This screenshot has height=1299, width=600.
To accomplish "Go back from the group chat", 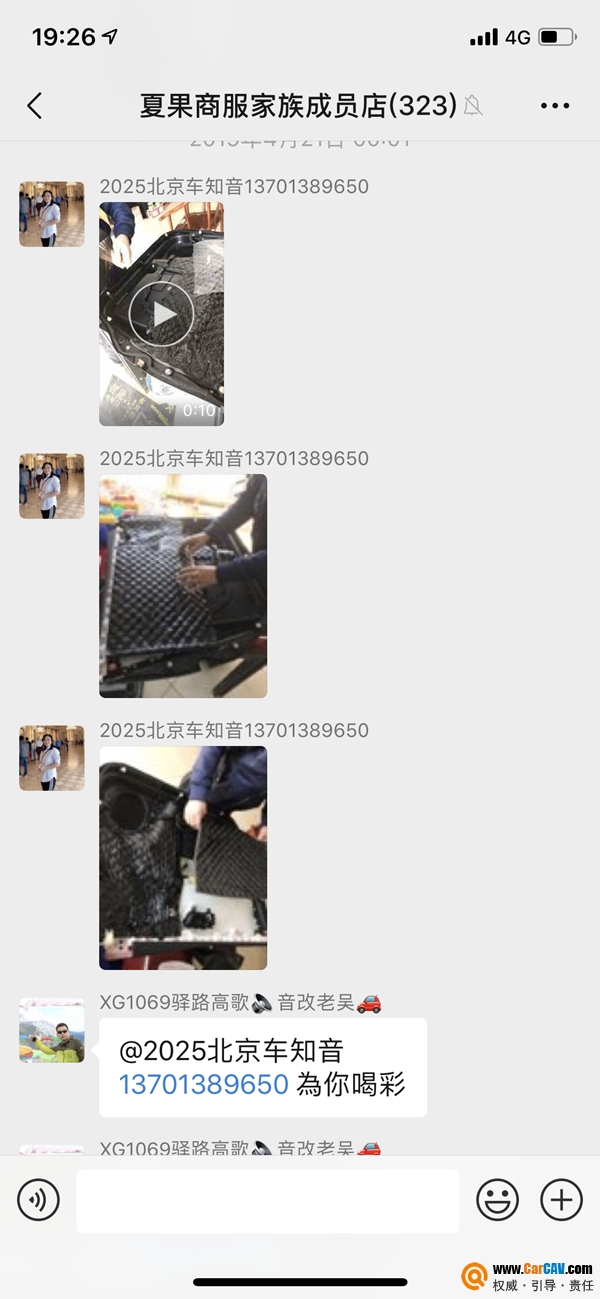I will click(x=35, y=105).
